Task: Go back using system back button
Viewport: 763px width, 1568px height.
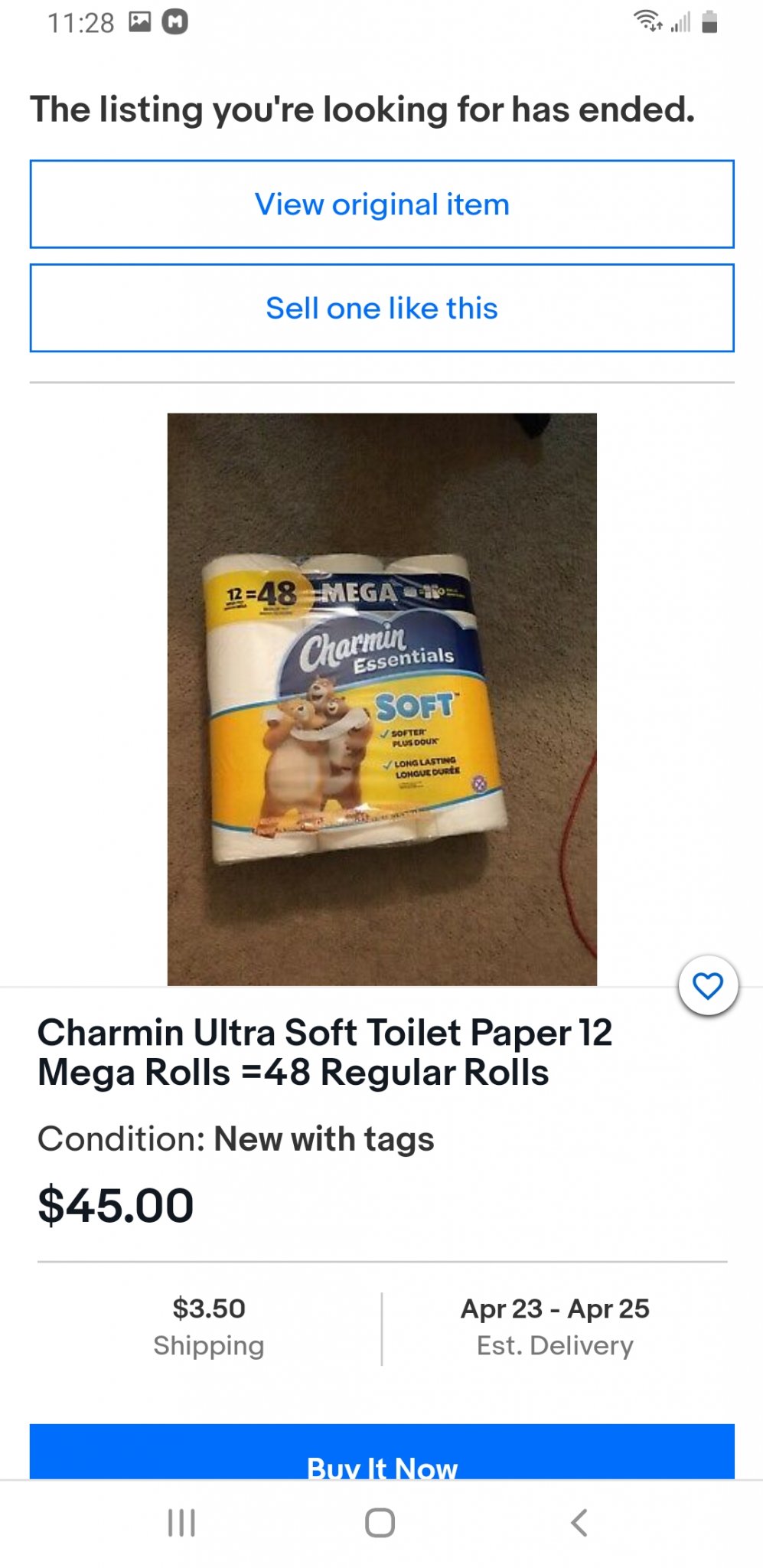Action: point(579,1523)
